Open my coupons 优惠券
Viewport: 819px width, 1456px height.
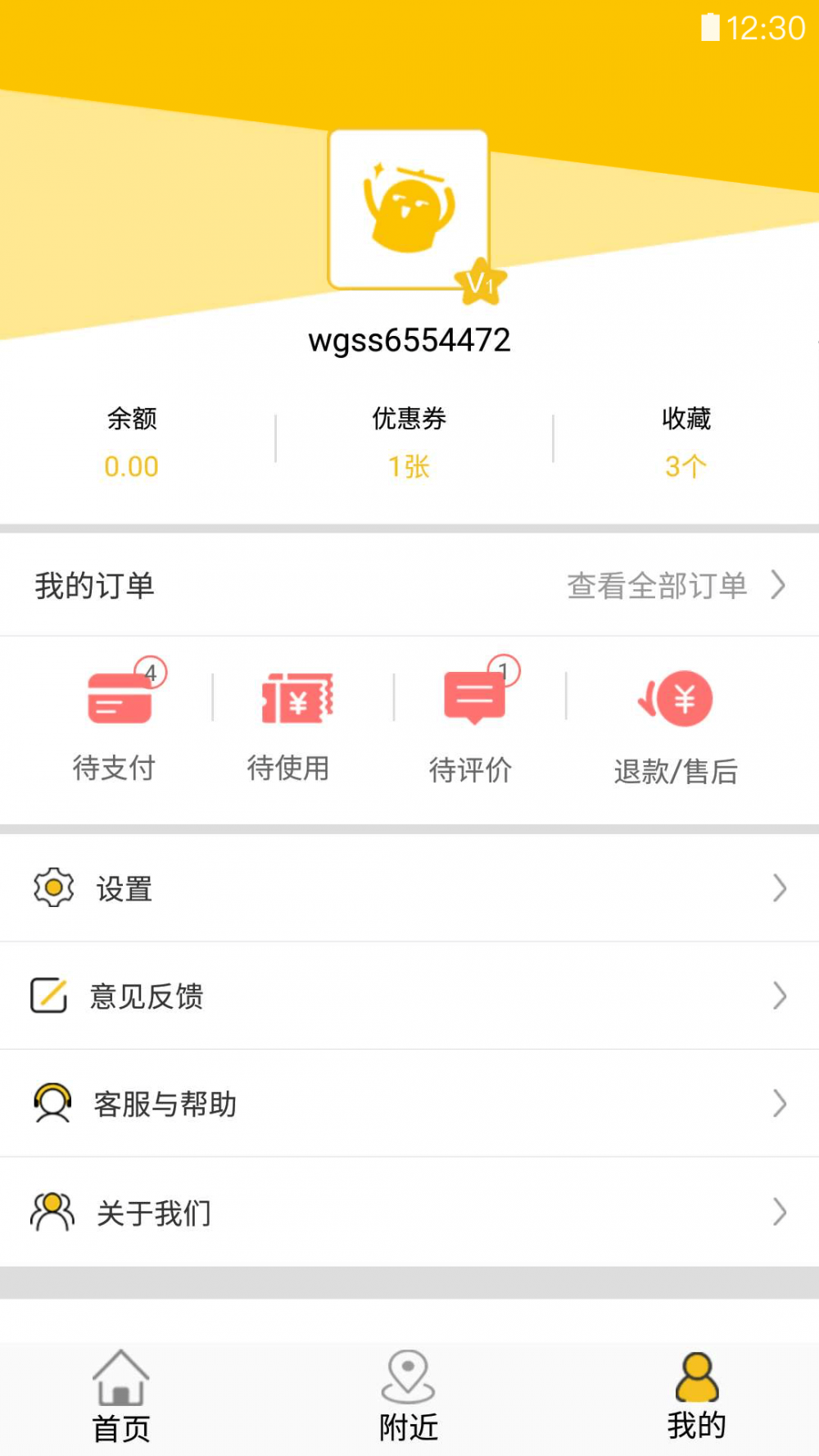[x=409, y=442]
